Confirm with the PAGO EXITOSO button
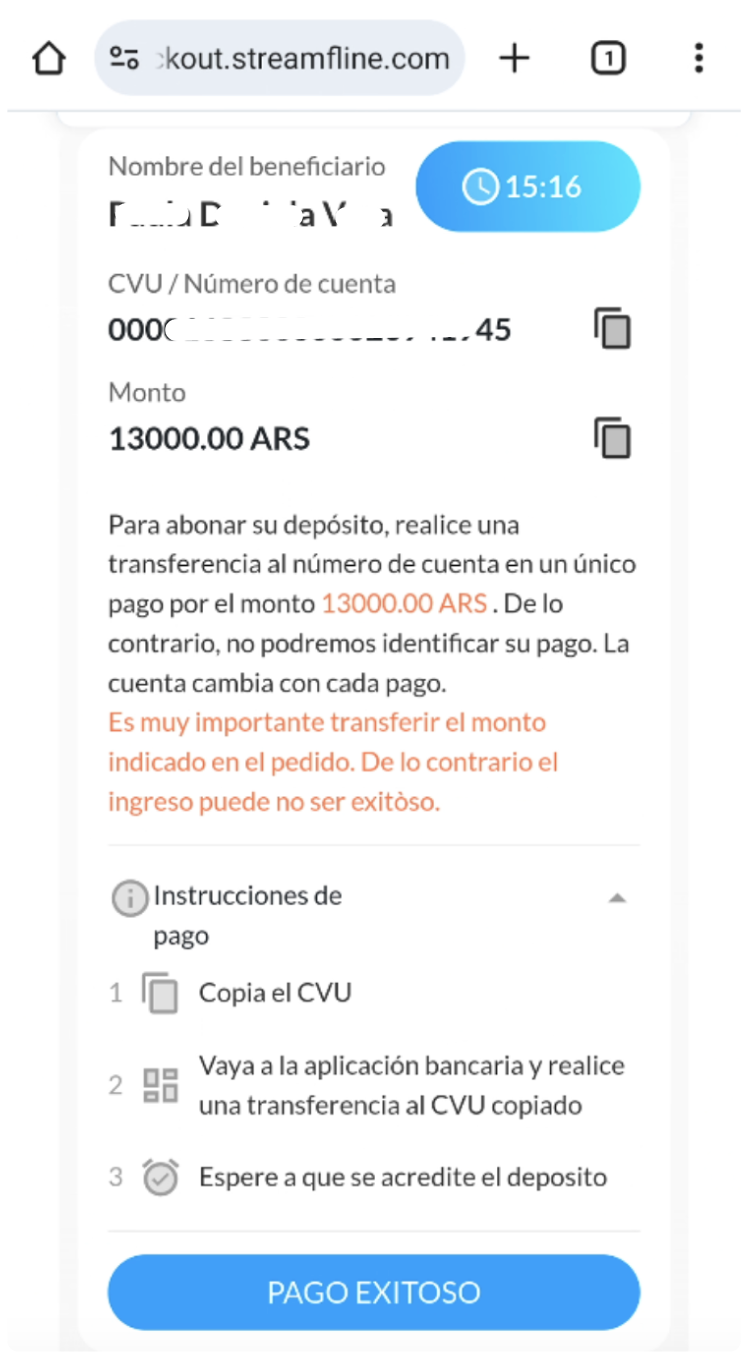The image size is (746, 1360). click(373, 1292)
